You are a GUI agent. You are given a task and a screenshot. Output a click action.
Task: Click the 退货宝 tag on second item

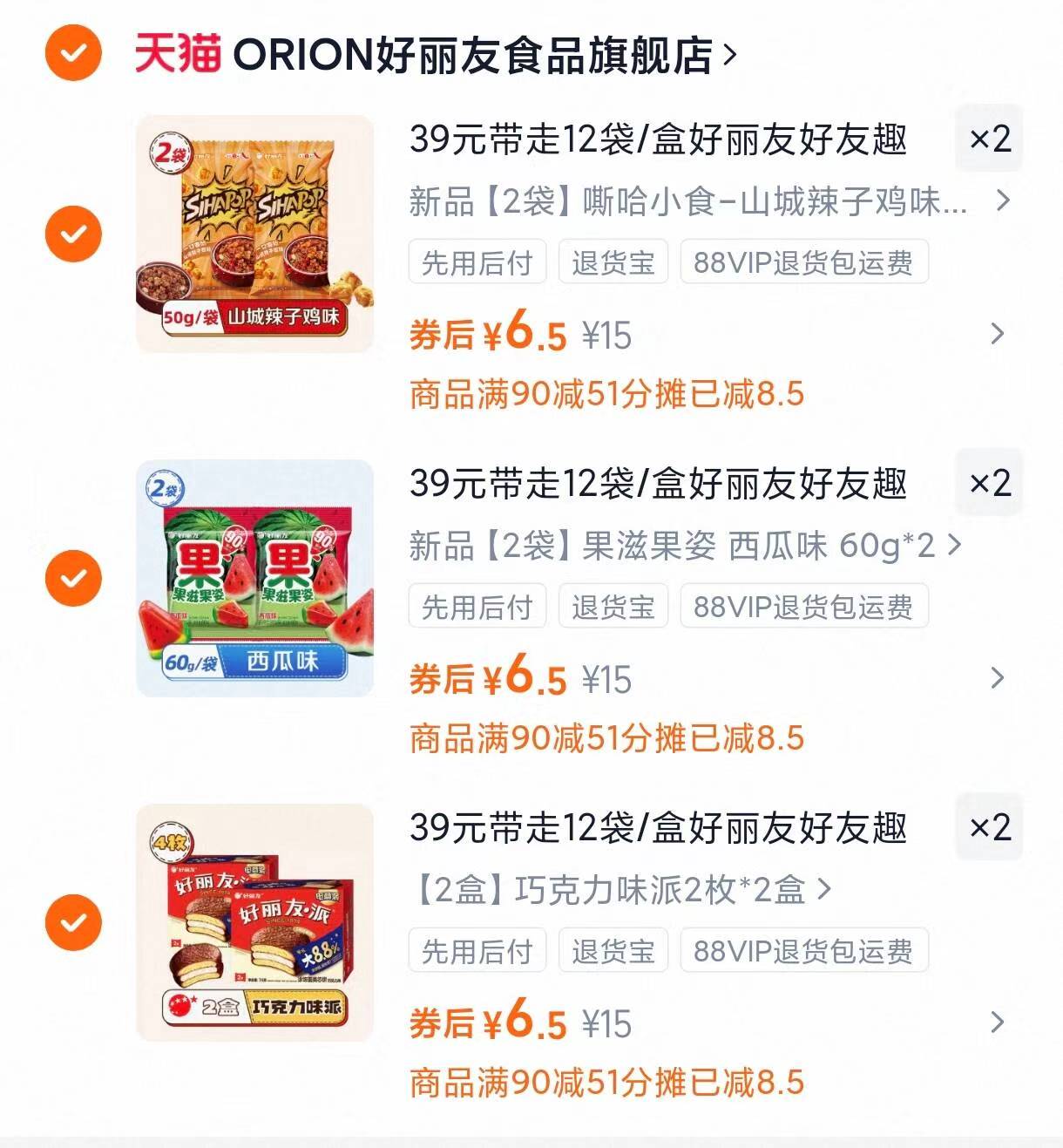coord(613,606)
